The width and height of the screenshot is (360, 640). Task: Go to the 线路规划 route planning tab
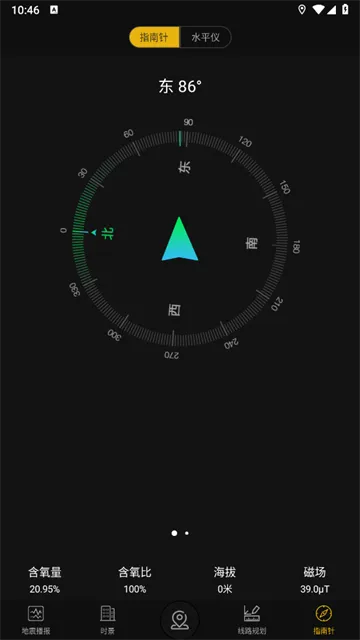[x=252, y=620]
